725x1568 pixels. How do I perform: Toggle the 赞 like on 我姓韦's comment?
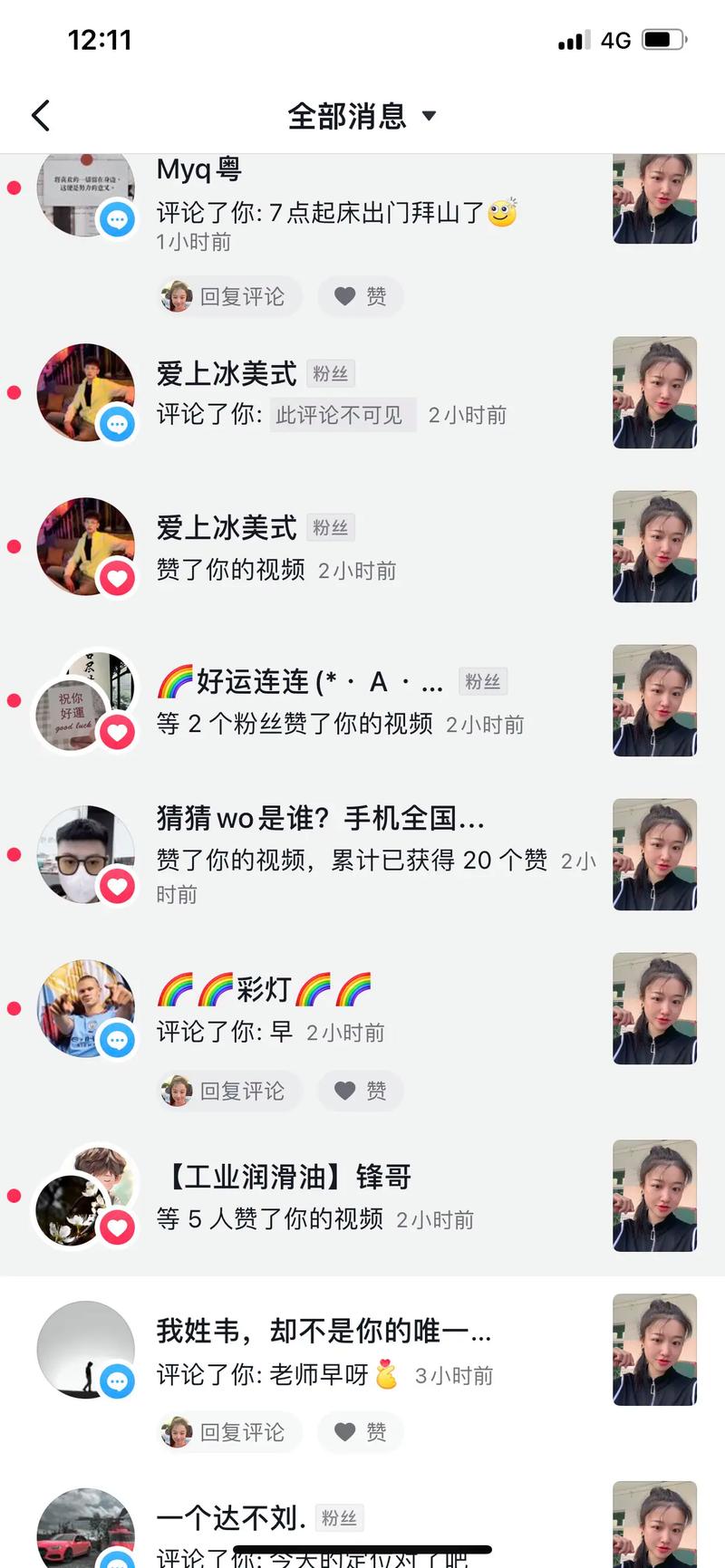click(x=360, y=1432)
